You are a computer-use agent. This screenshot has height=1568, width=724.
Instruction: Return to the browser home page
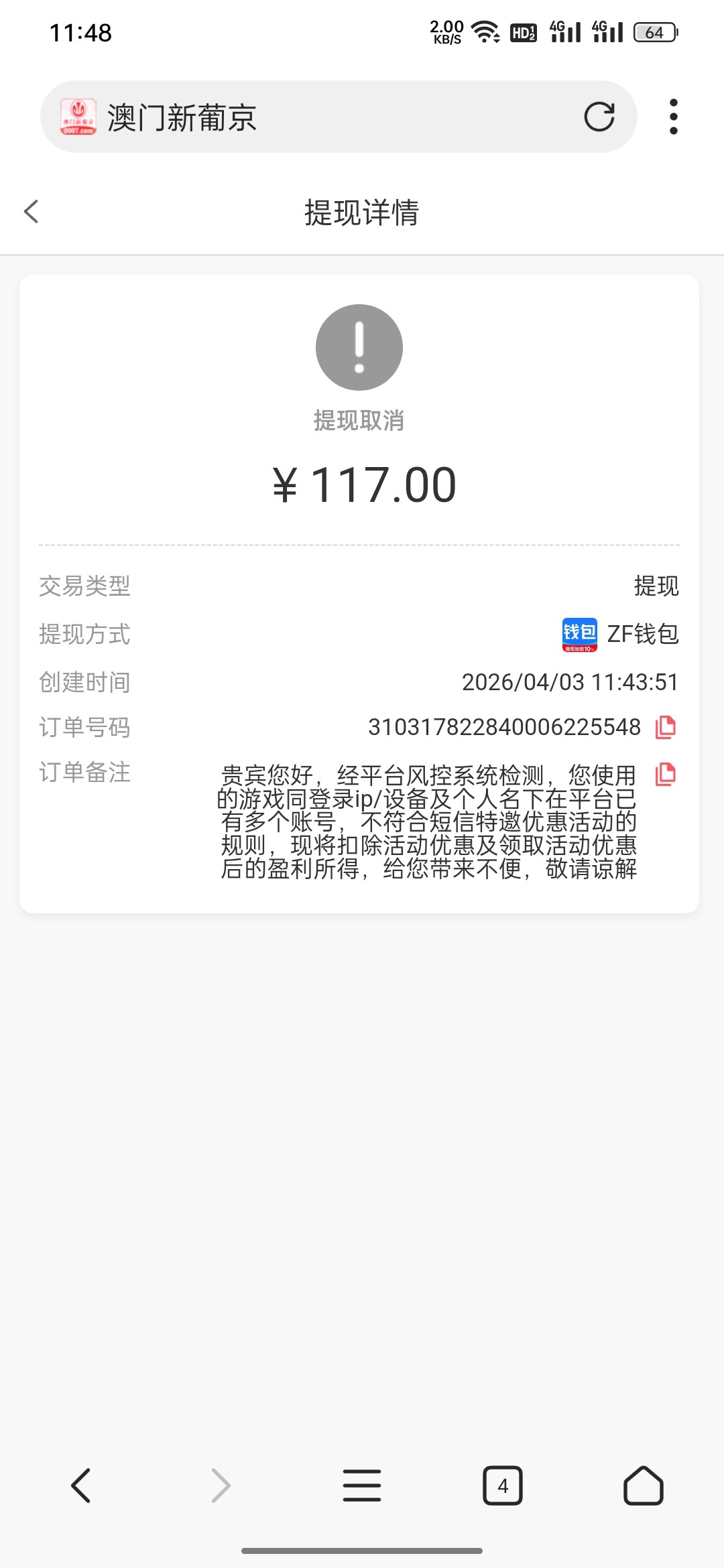click(x=643, y=1486)
